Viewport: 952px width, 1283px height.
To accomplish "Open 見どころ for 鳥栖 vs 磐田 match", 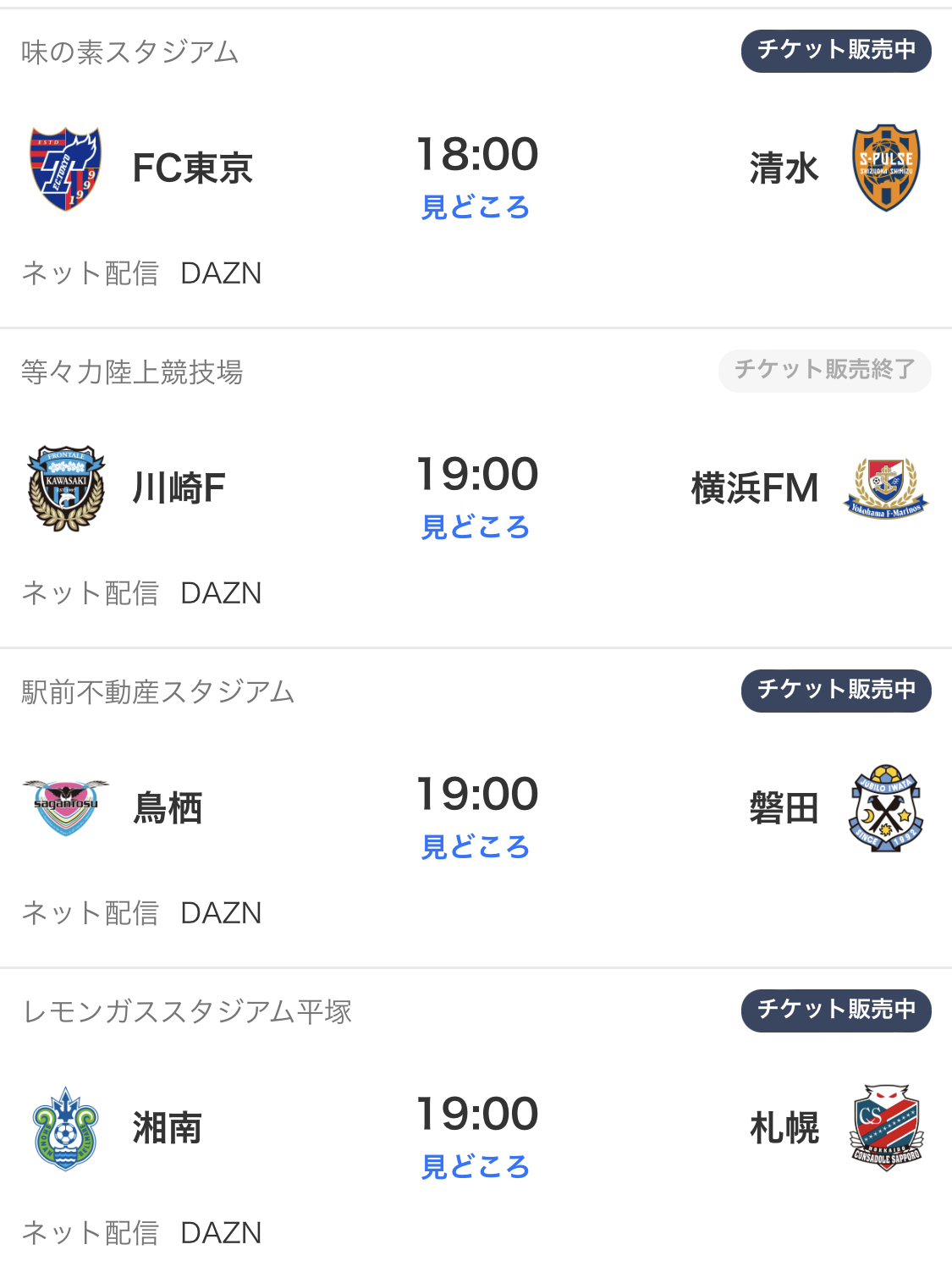I will [x=476, y=847].
